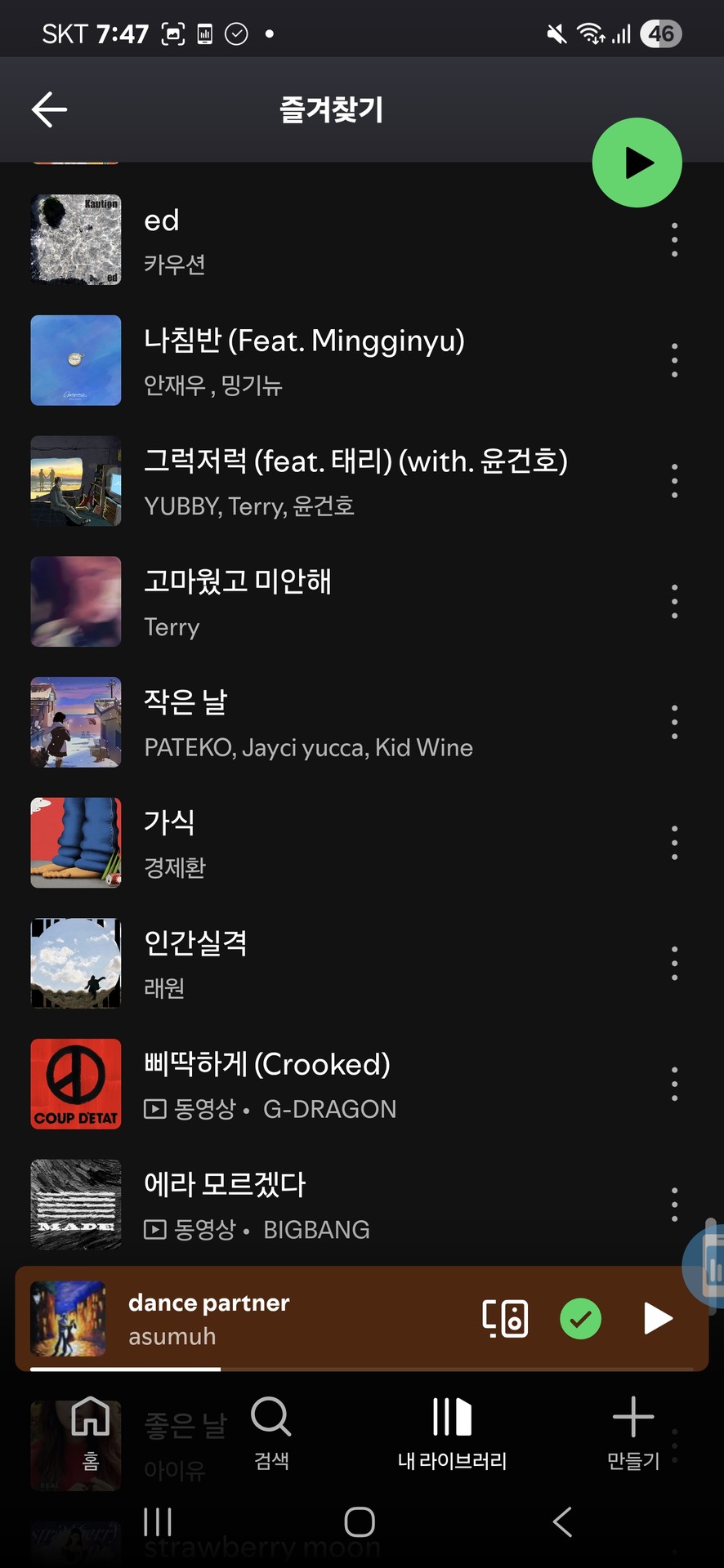Open more options for 작은 날
This screenshot has height=1568, width=724.
(674, 723)
